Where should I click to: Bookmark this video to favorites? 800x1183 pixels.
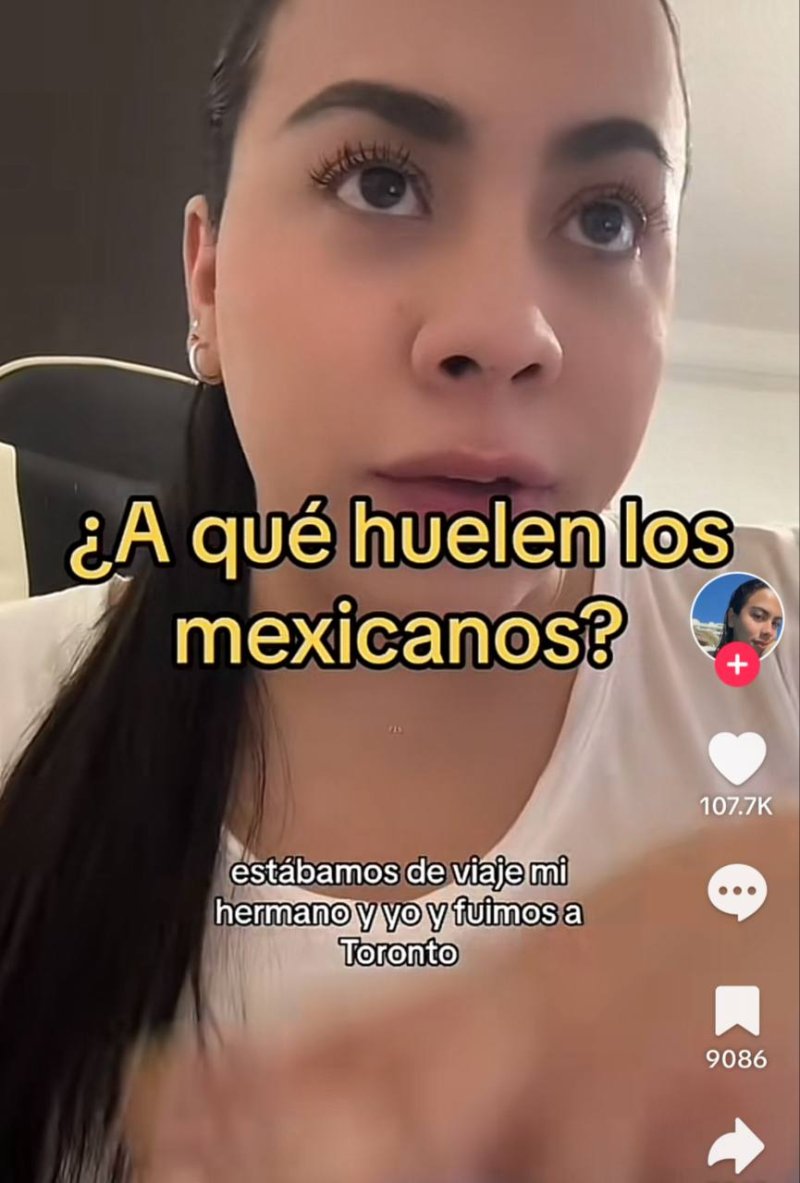pyautogui.click(x=737, y=1011)
